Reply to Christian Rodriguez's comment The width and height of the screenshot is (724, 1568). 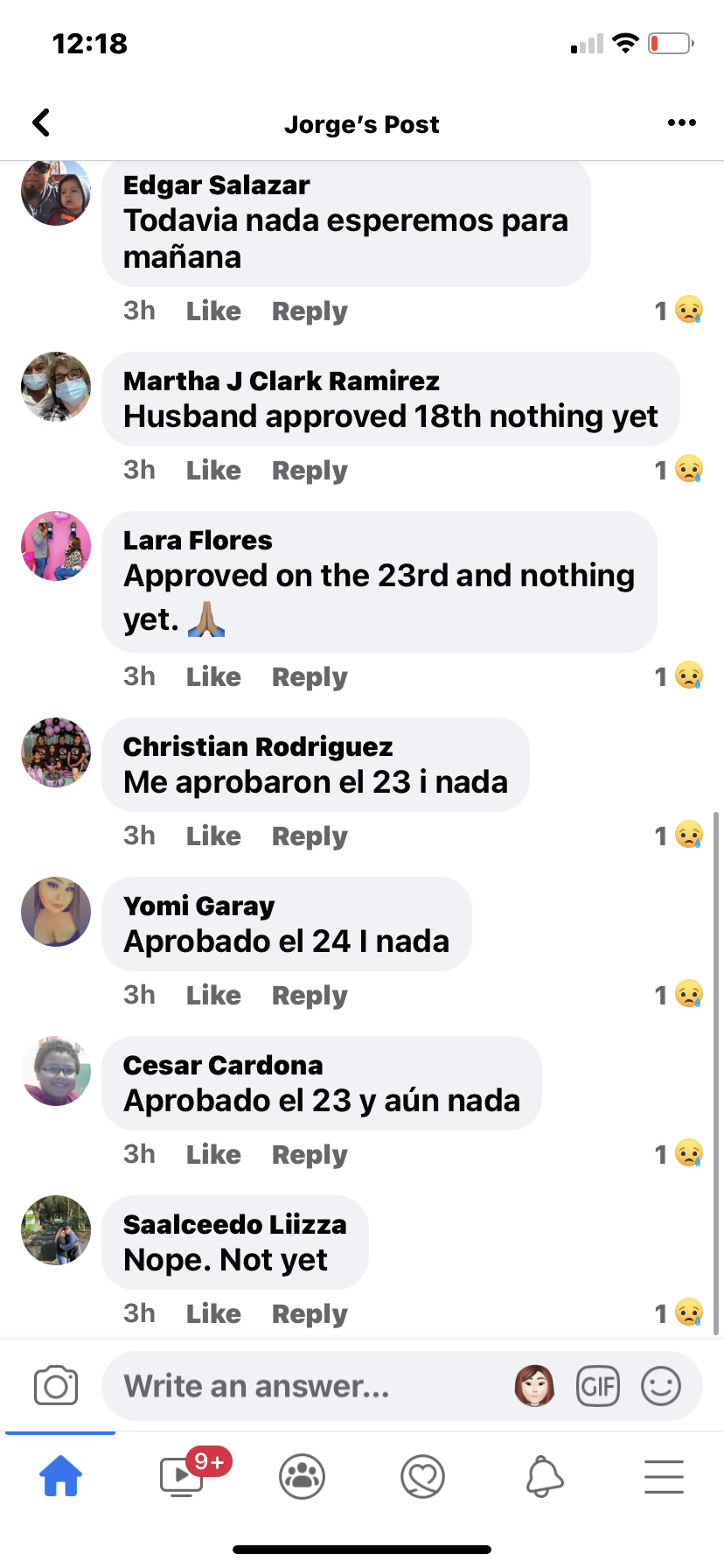(x=310, y=836)
